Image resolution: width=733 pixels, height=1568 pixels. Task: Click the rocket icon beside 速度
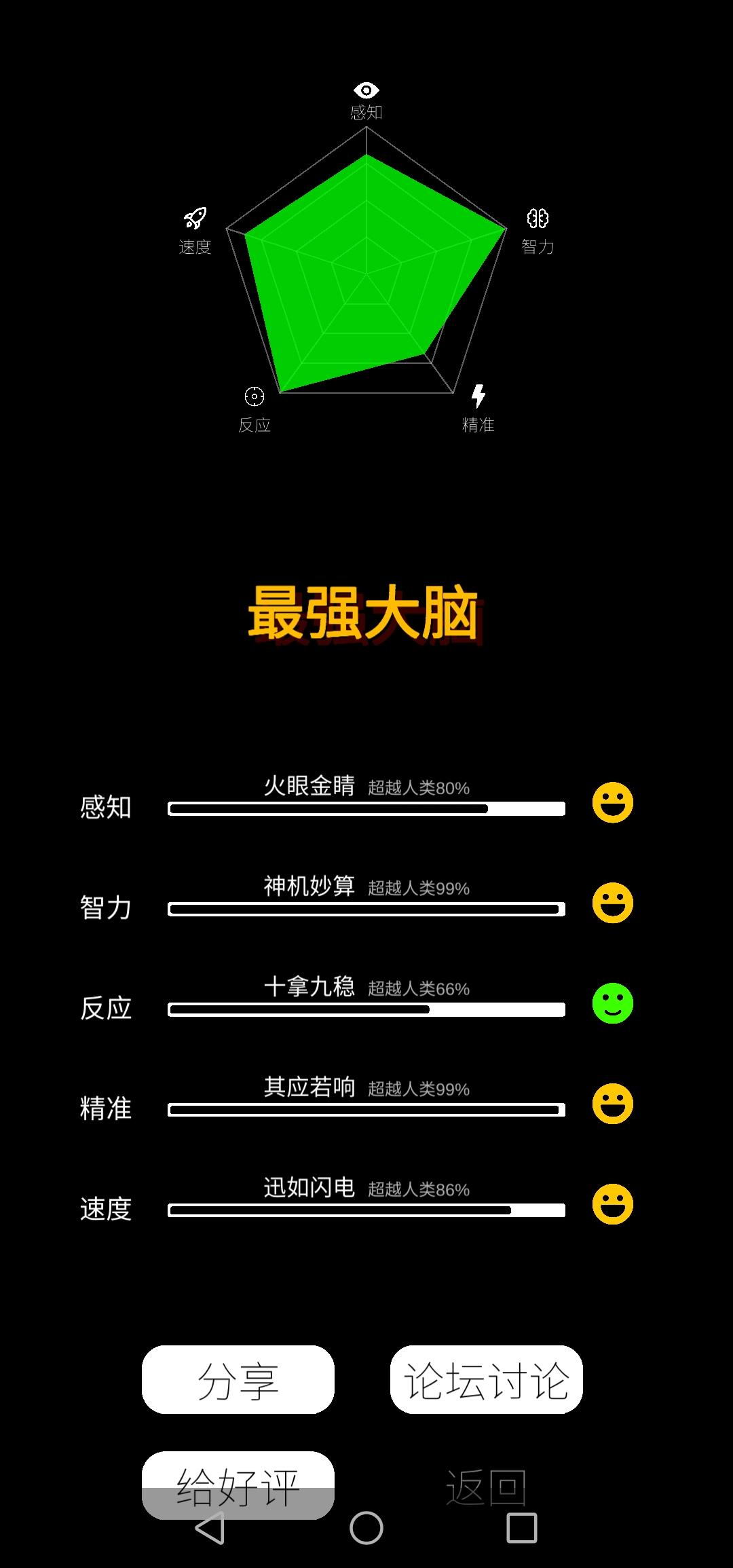click(x=195, y=219)
